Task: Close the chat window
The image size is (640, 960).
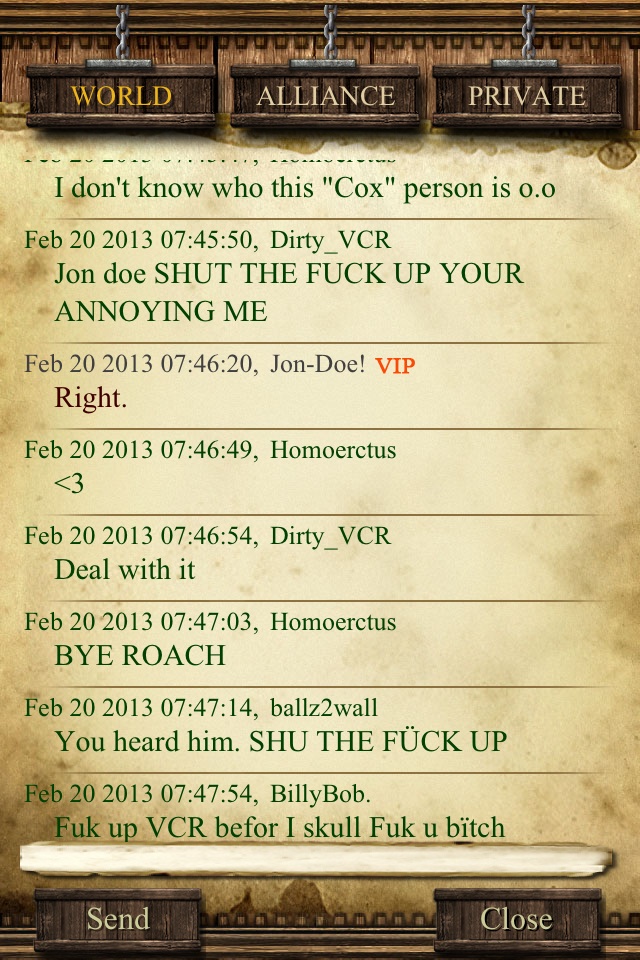Action: click(x=516, y=918)
